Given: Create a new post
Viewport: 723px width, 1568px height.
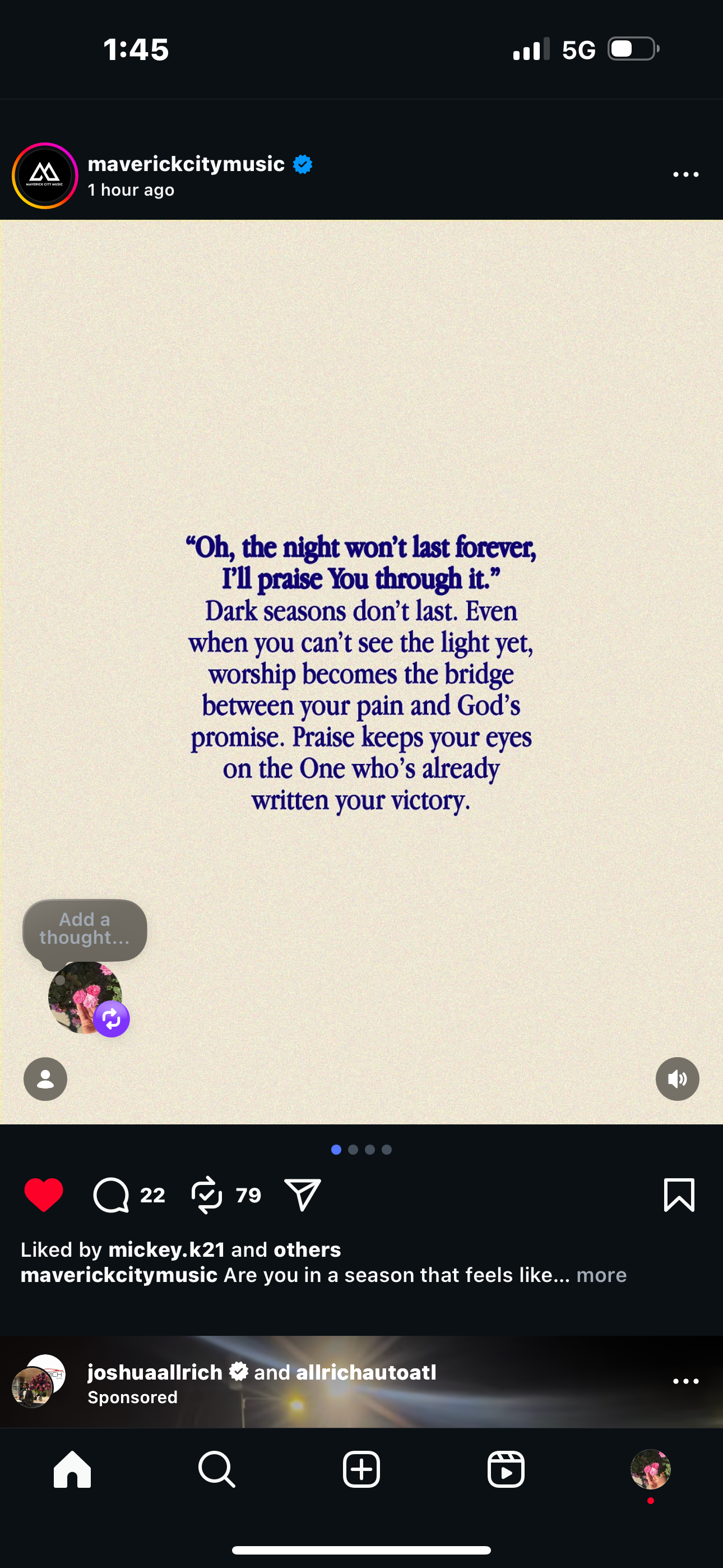Looking at the screenshot, I should [361, 1469].
